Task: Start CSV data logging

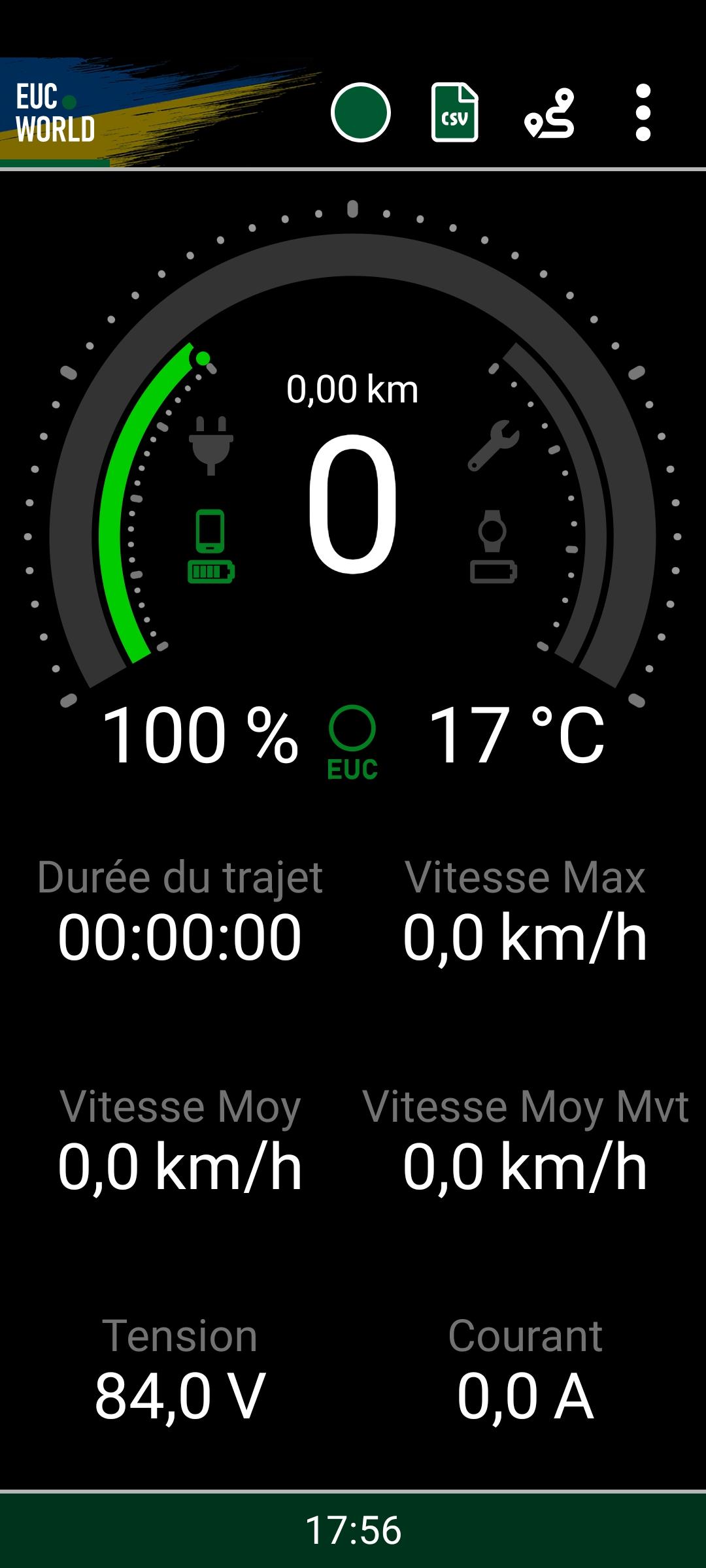Action: coord(455,112)
